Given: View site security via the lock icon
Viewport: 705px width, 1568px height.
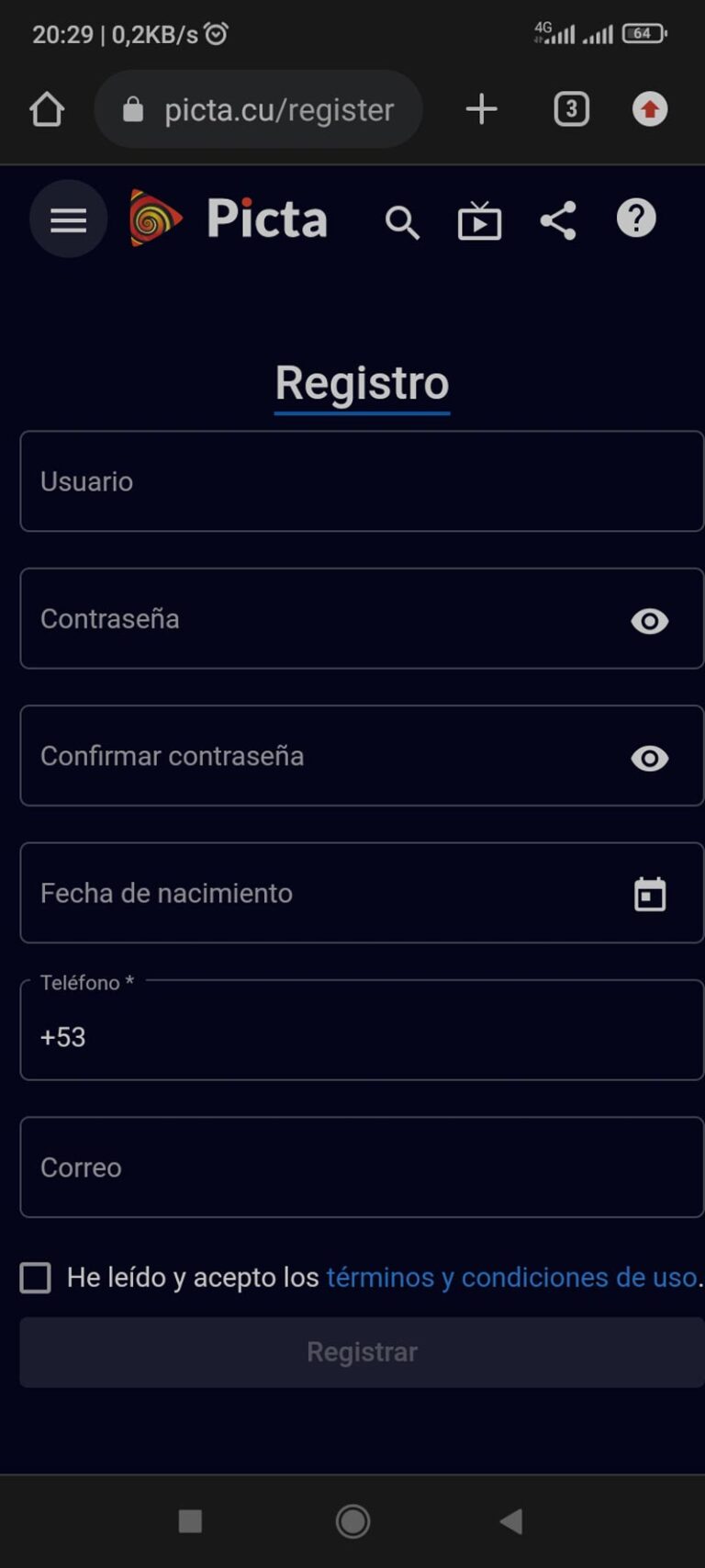Looking at the screenshot, I should 133,109.
